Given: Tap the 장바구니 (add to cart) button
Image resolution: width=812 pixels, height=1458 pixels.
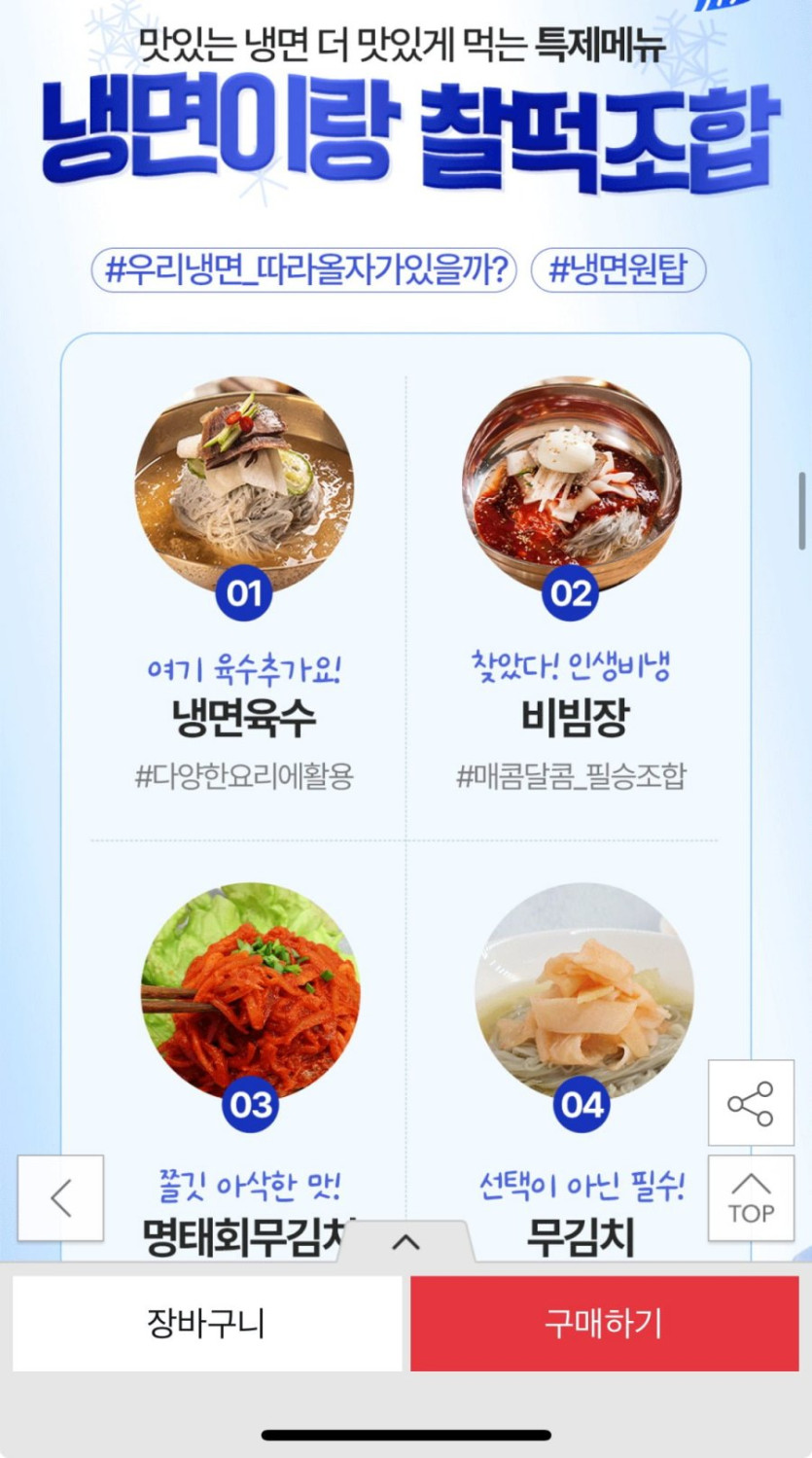Looking at the screenshot, I should [206, 1323].
